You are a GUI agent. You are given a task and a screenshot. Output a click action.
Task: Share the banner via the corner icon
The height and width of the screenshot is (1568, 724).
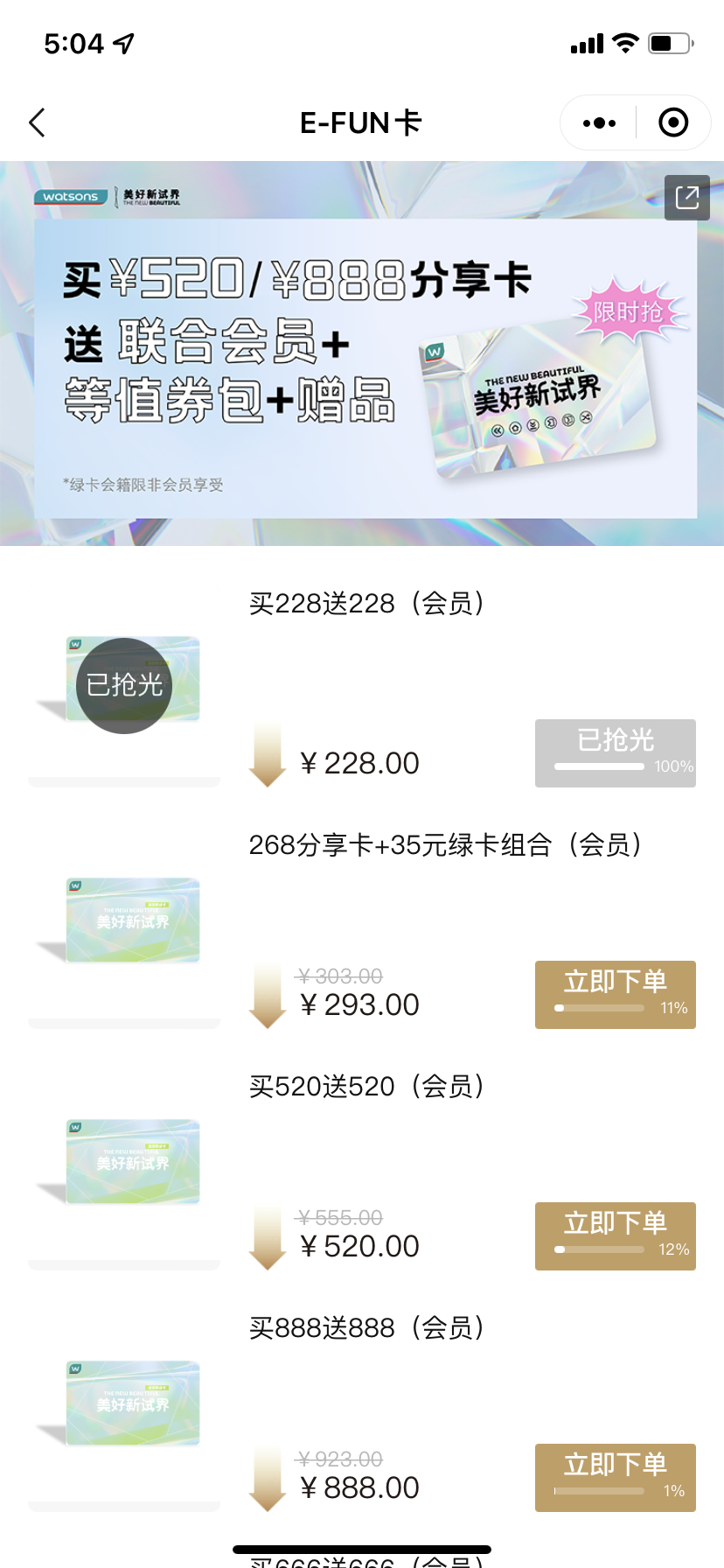coord(686,197)
